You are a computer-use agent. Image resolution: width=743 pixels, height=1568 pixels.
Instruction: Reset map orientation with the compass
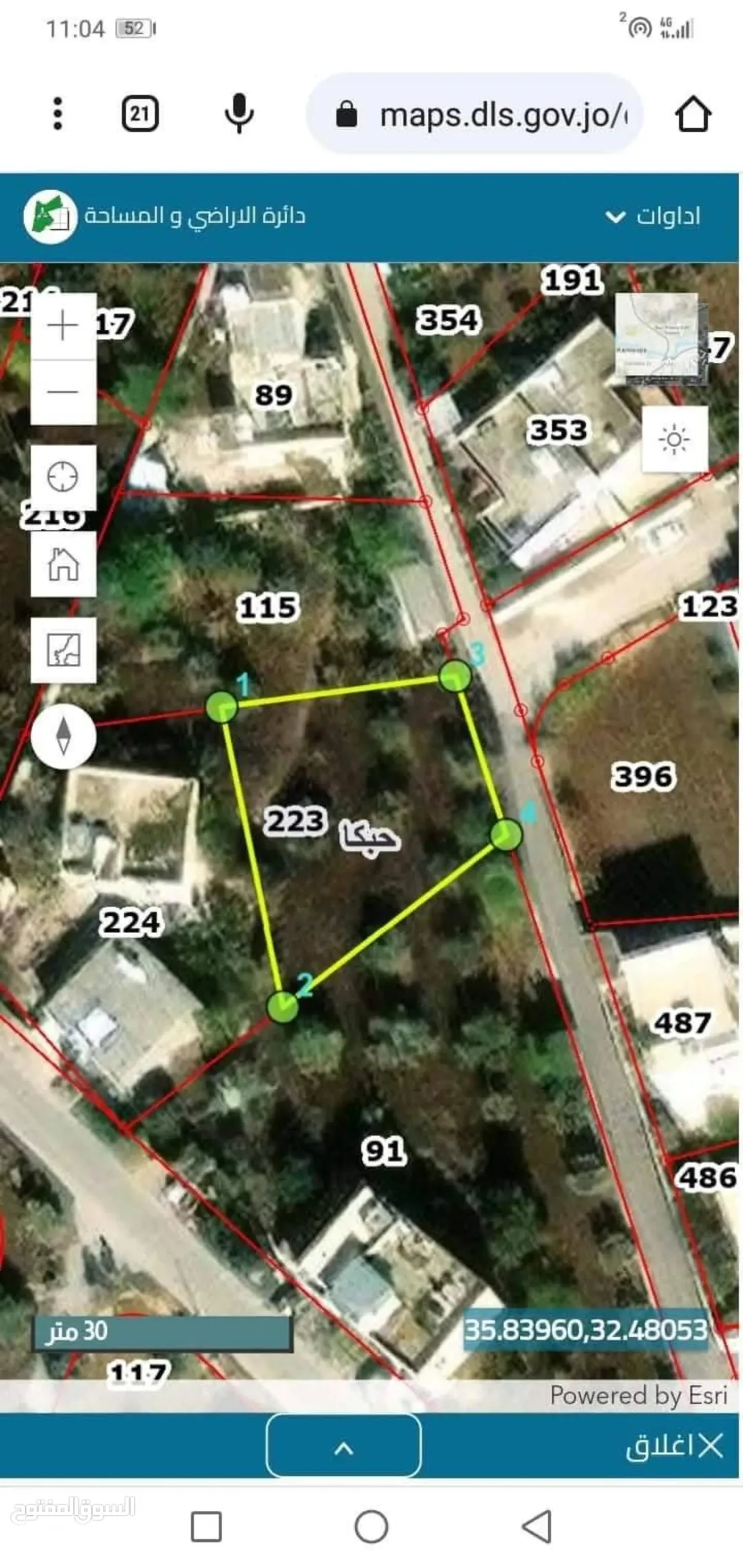63,735
